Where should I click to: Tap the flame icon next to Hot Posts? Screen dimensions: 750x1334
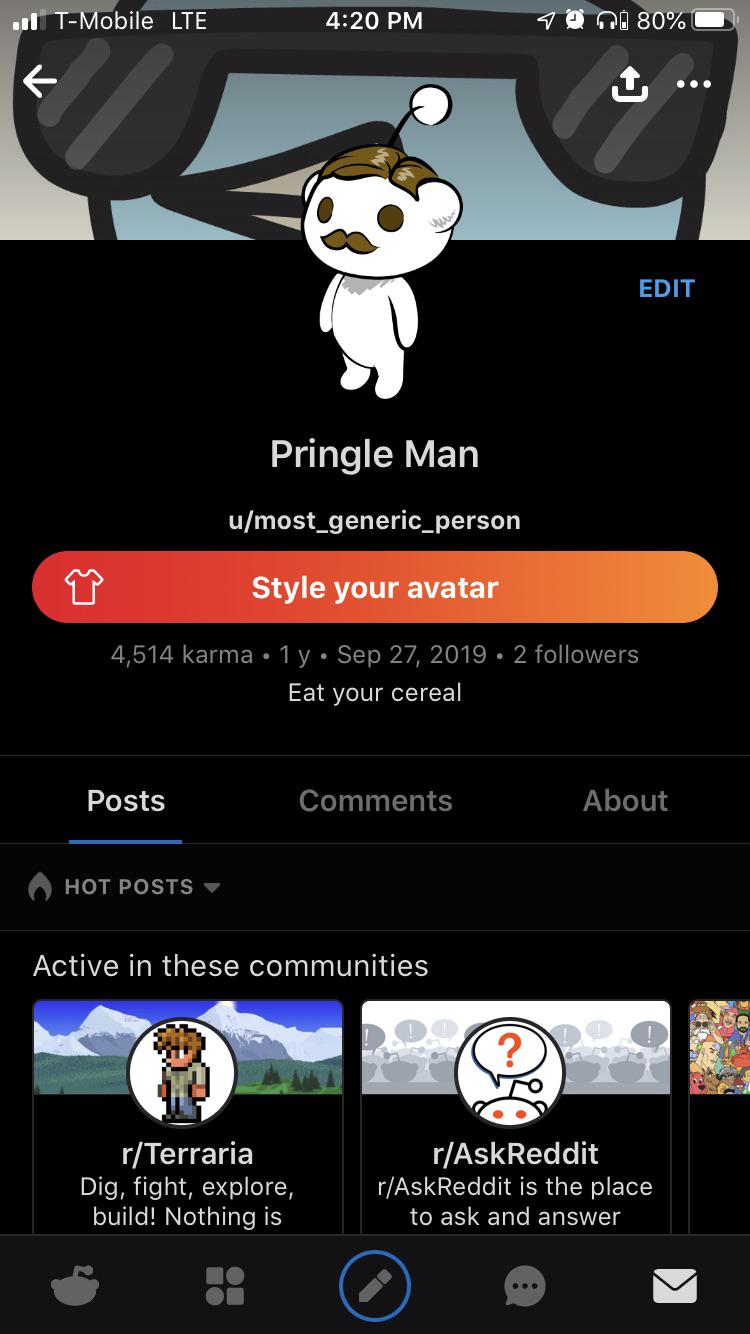(x=40, y=886)
